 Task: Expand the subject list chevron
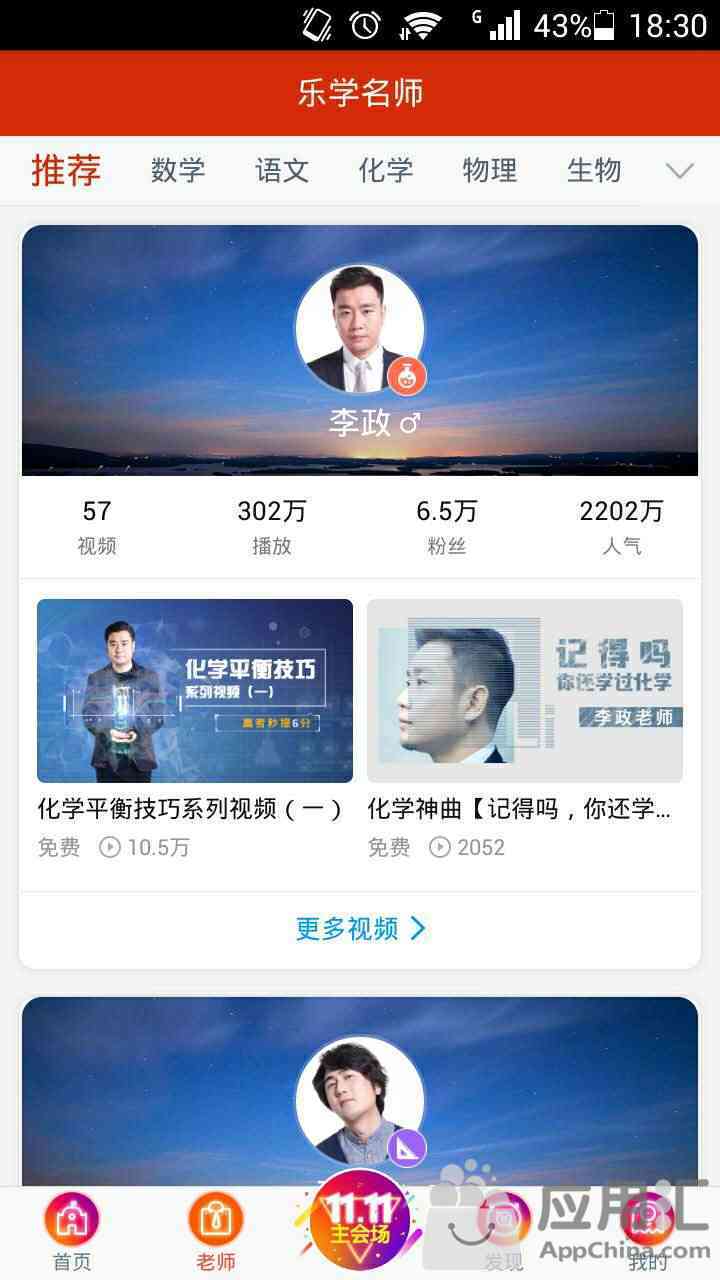tap(680, 171)
